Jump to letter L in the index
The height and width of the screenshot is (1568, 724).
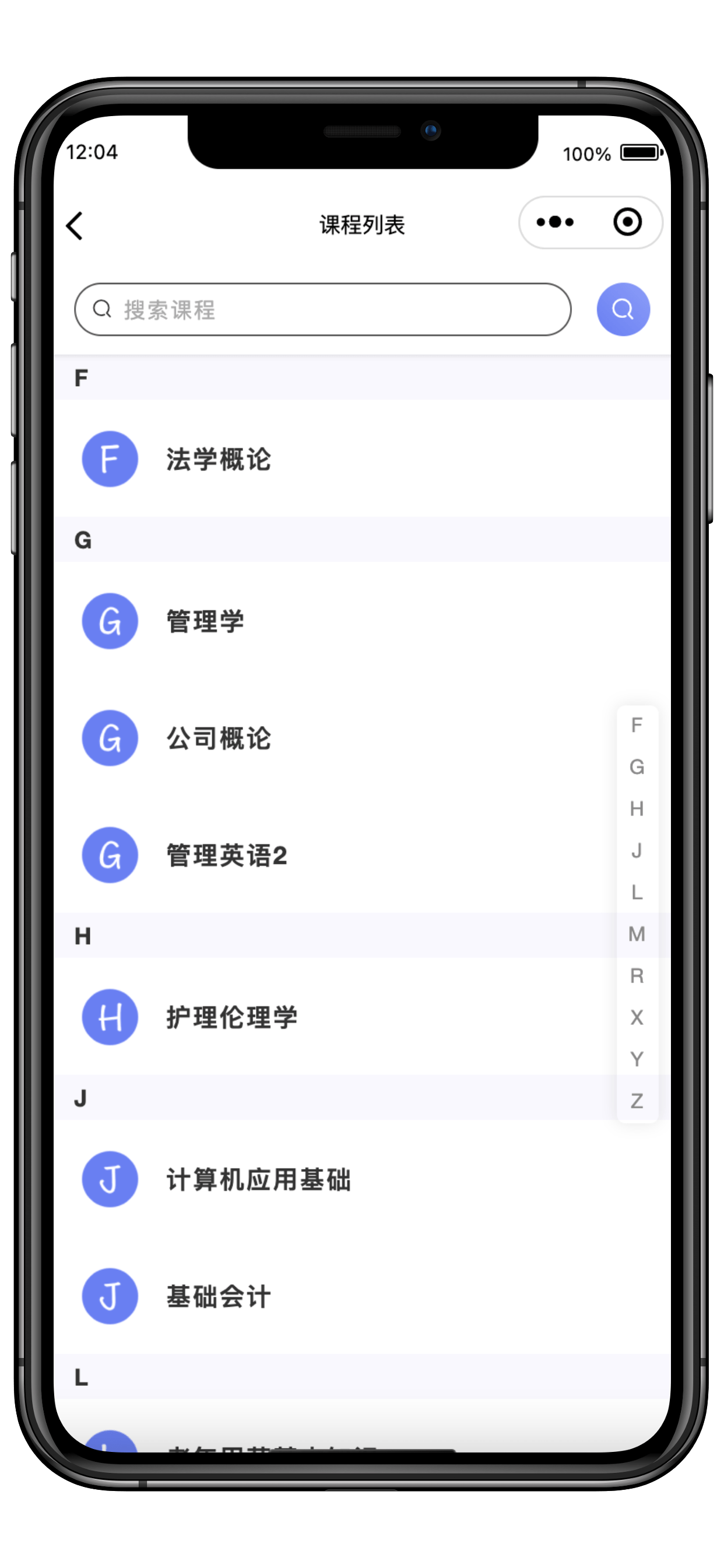637,892
